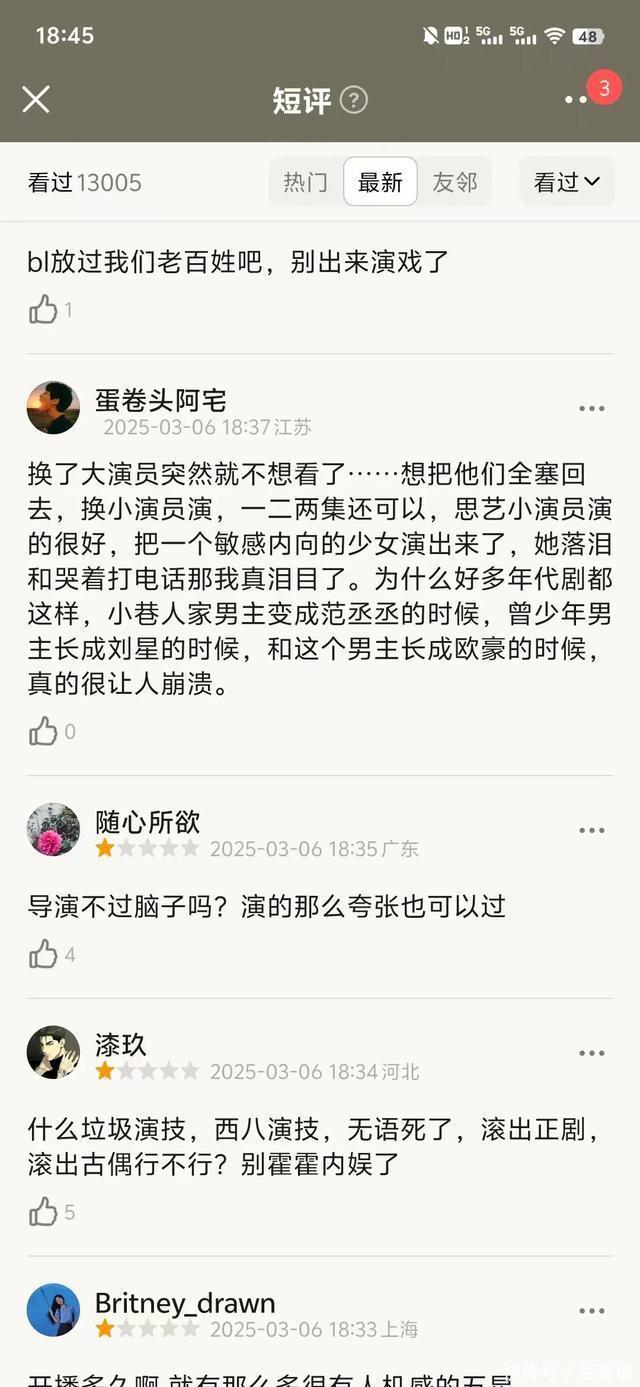Viewport: 640px width, 1387px height.
Task: Select the 最新 tab
Action: [x=380, y=182]
